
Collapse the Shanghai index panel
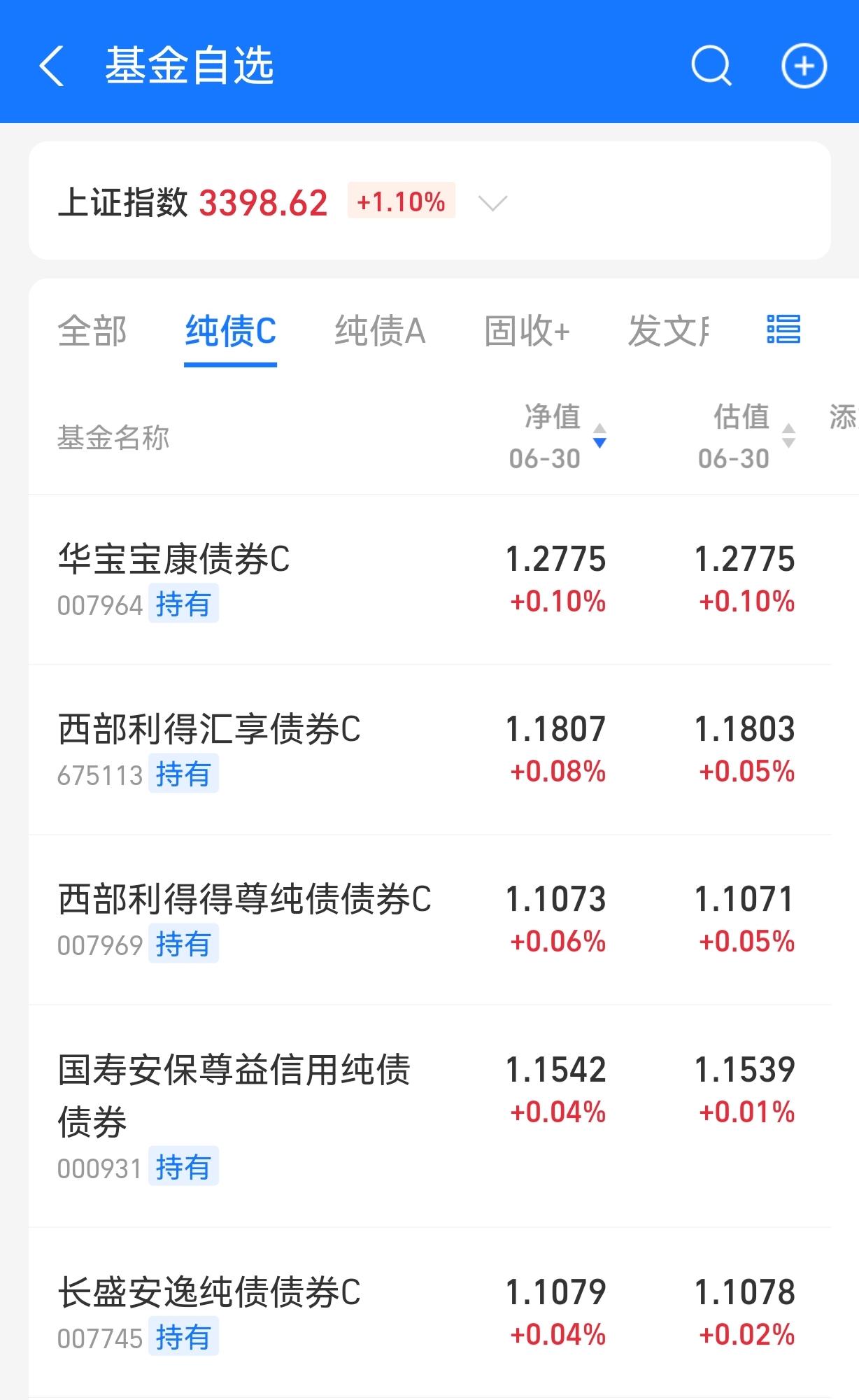click(492, 204)
